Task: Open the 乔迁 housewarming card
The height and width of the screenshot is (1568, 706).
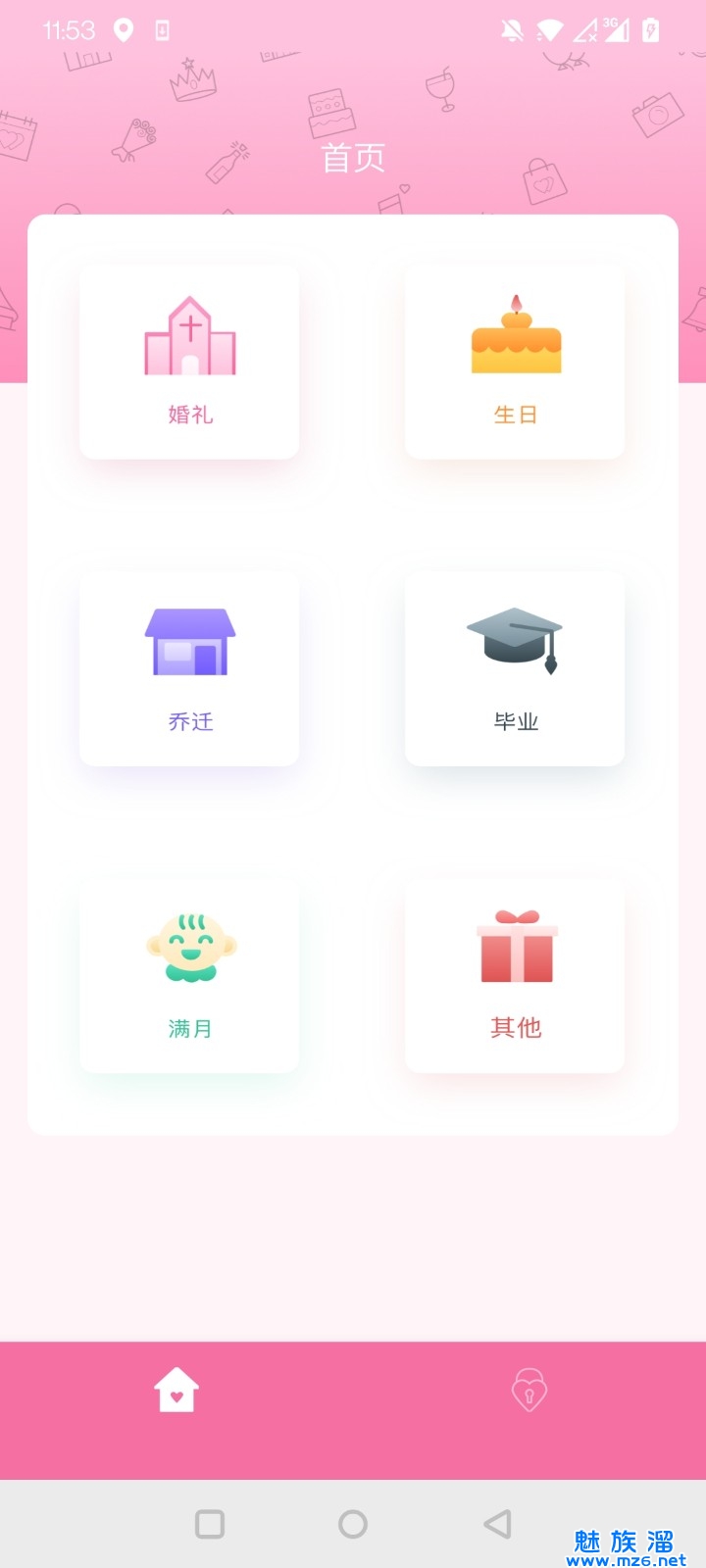Action: click(x=189, y=667)
